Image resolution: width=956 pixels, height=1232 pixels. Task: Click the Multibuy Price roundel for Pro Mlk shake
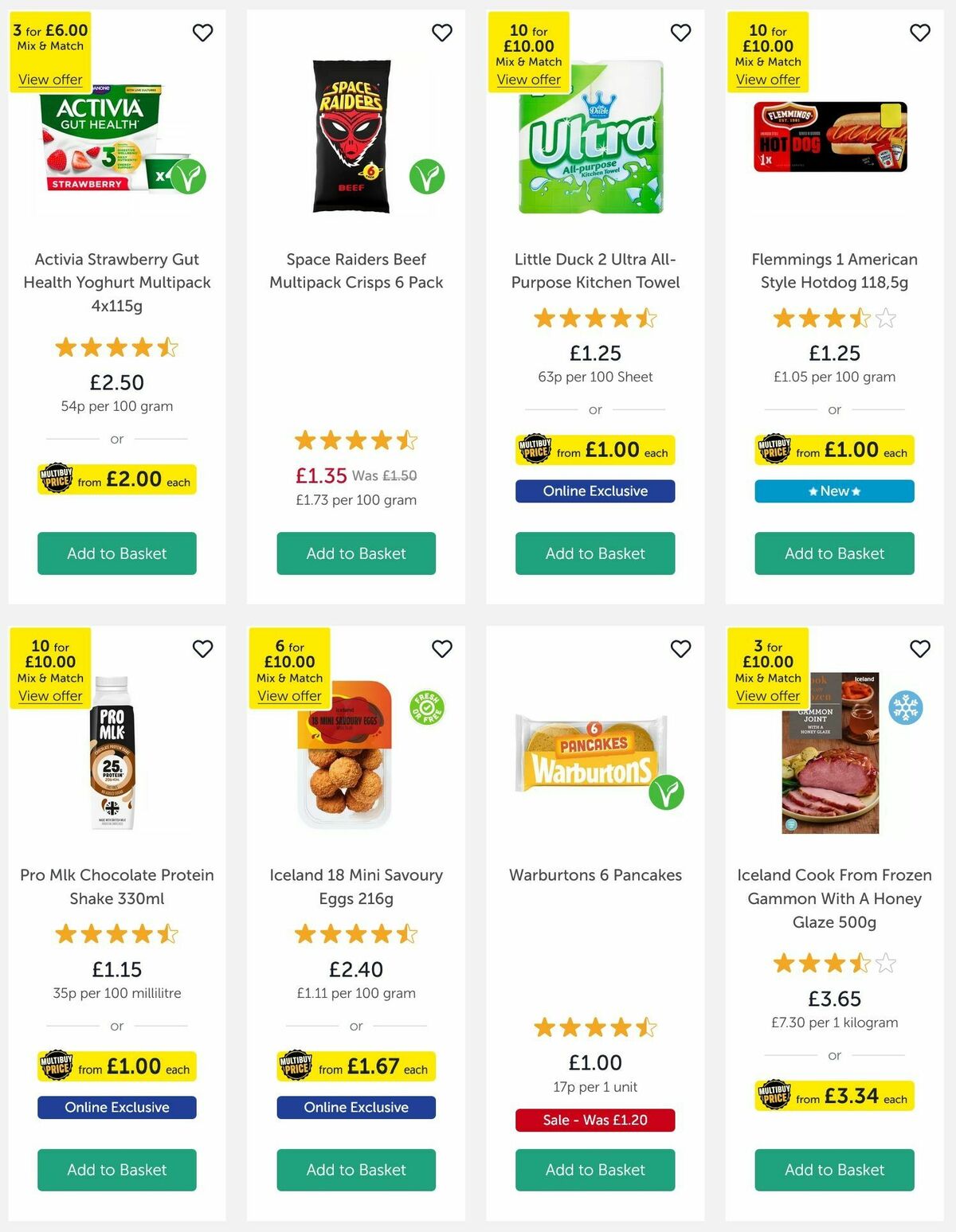56,1066
